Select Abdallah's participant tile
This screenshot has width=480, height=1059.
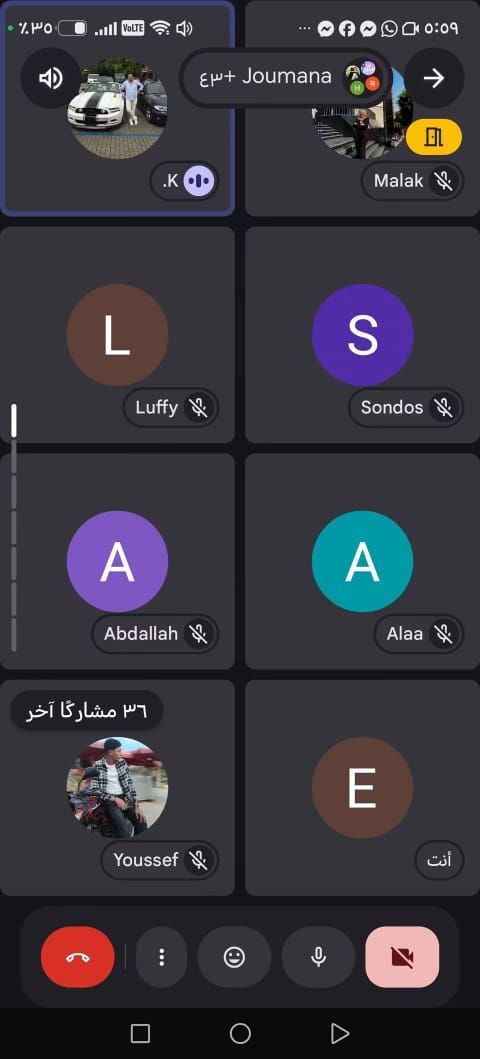(117, 561)
